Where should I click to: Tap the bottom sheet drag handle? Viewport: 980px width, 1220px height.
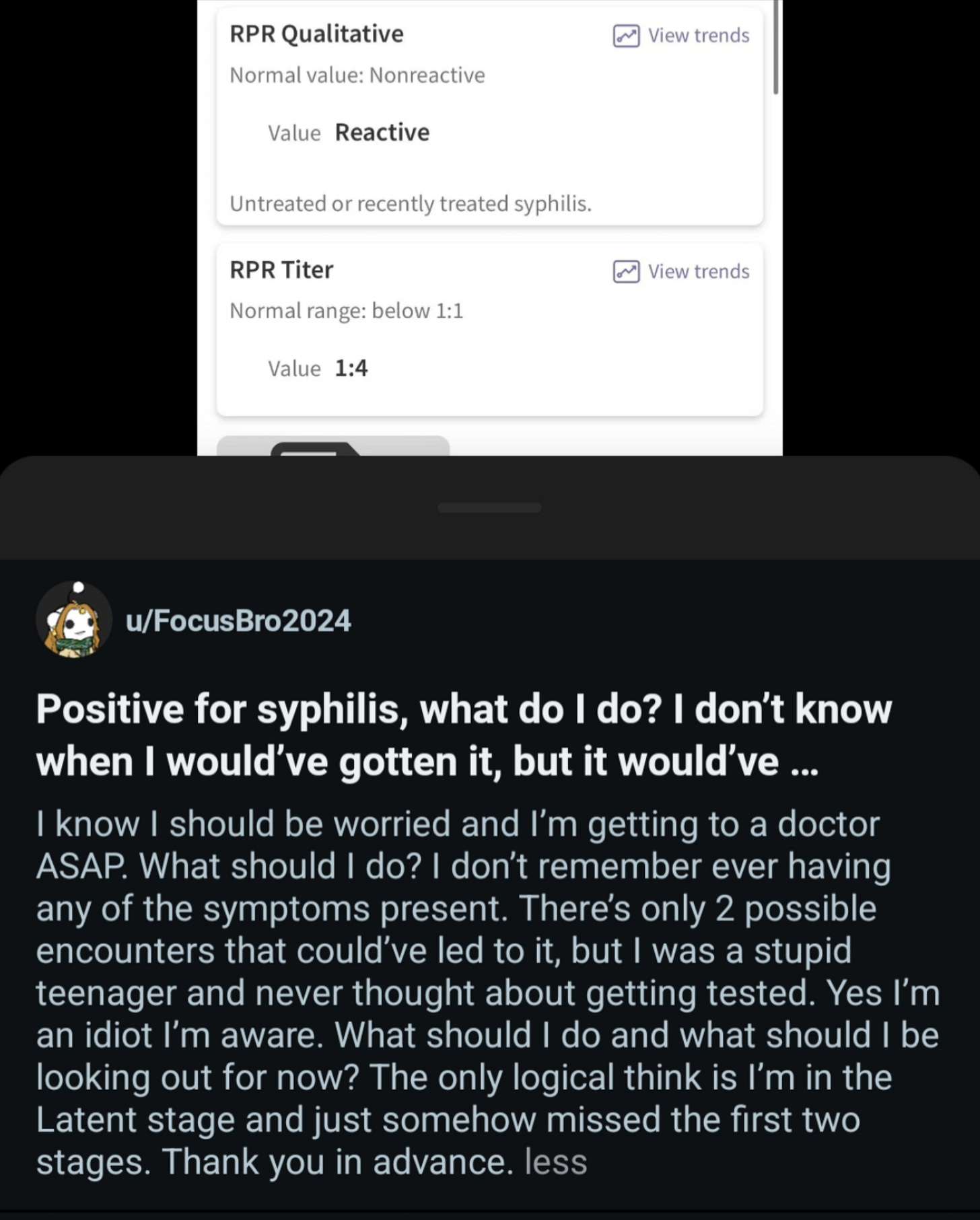point(489,508)
